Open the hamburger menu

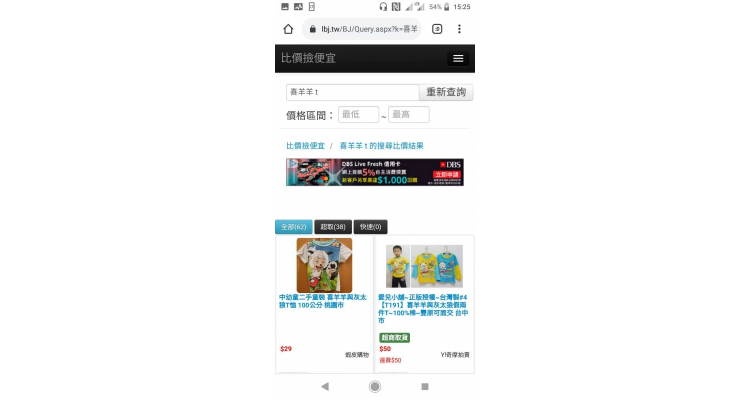458,59
